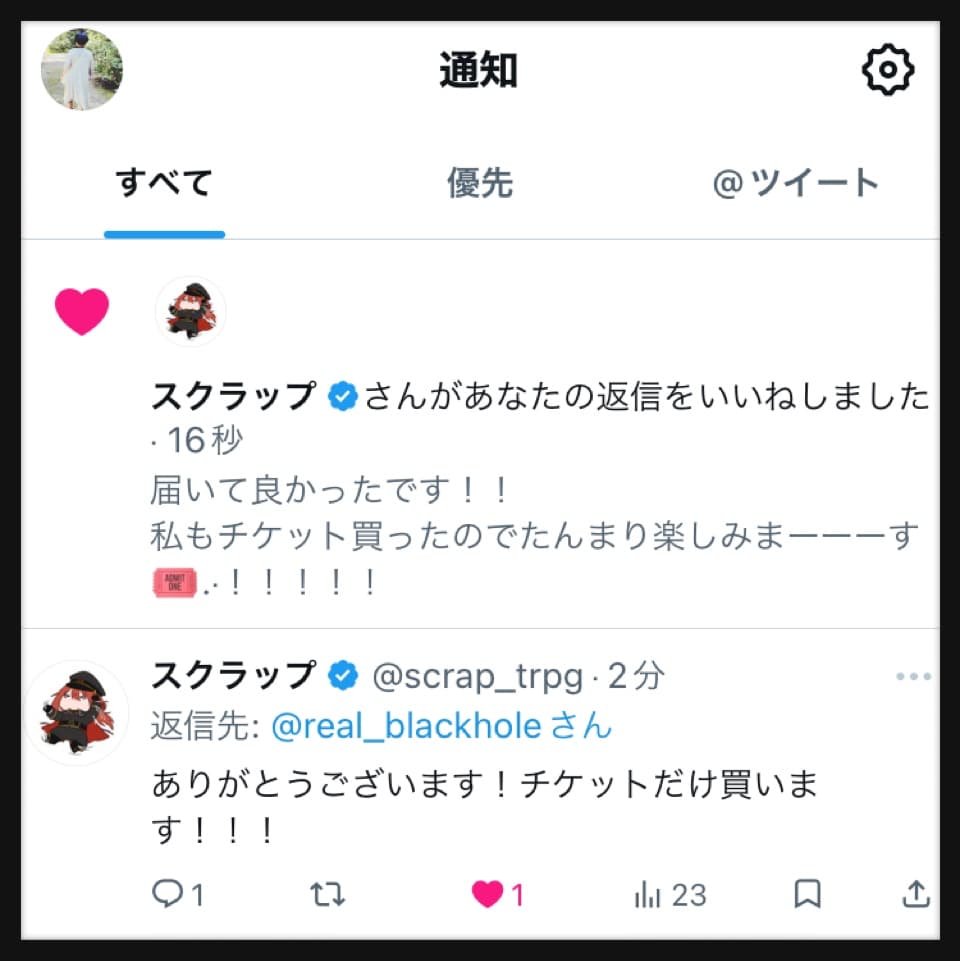960x961 pixels.
Task: Switch to the すべて tab
Action: pos(164,184)
